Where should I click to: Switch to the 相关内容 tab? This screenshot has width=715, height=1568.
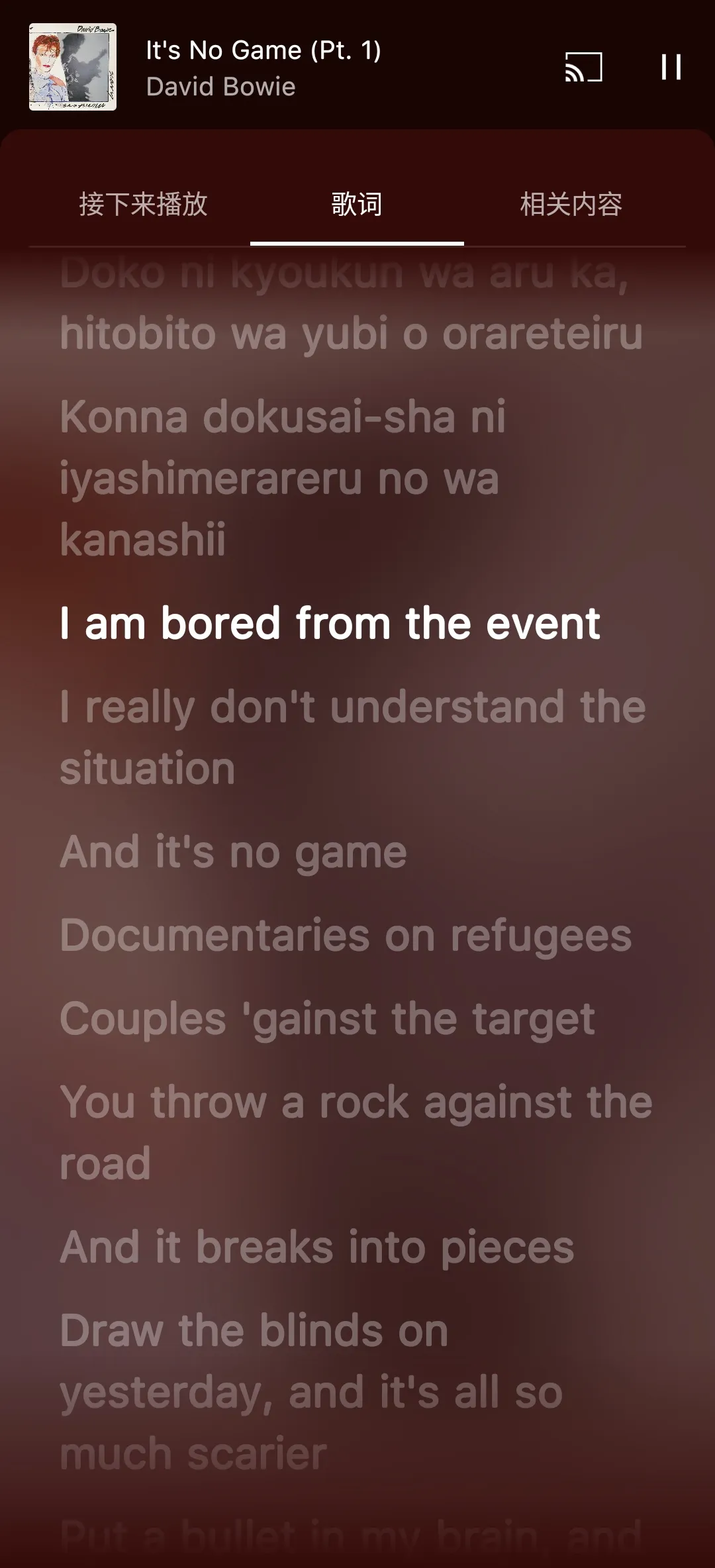(571, 204)
